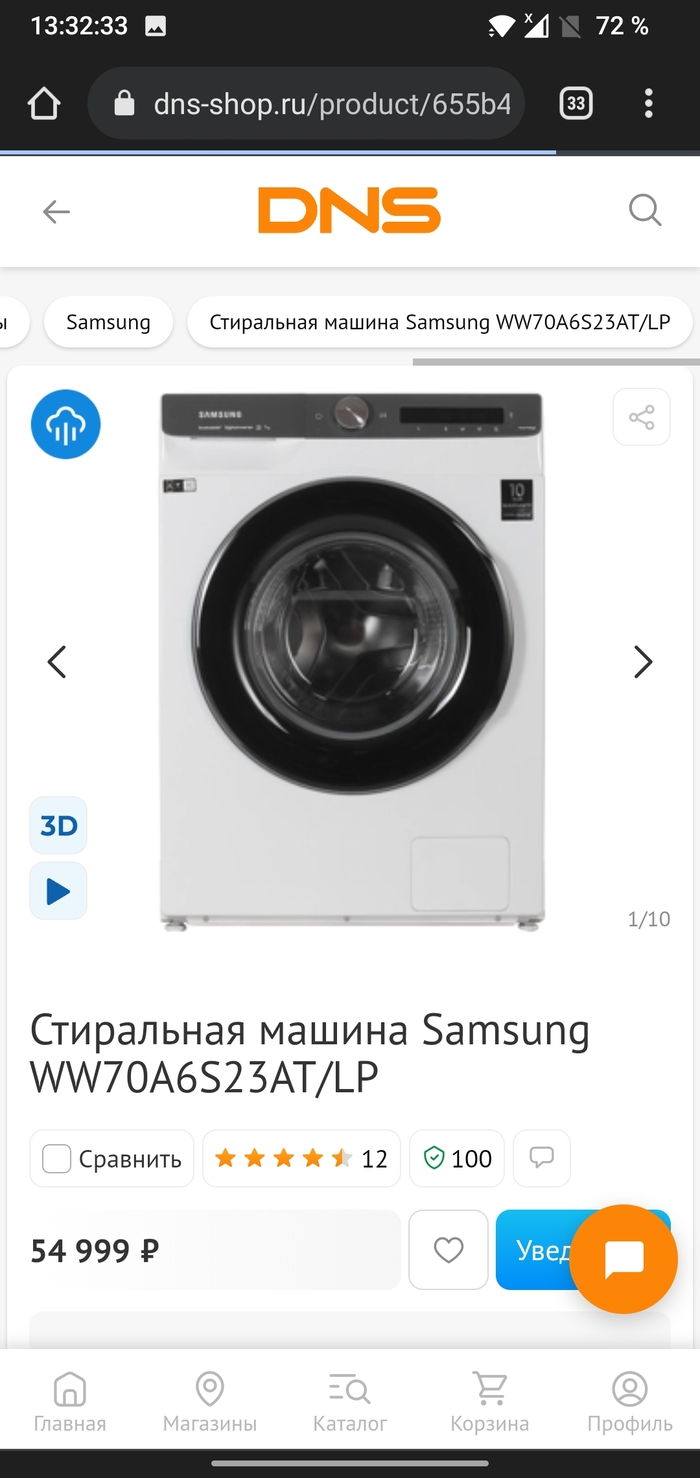Switch to the Главная tab
This screenshot has width=700, height=1478.
70,1401
